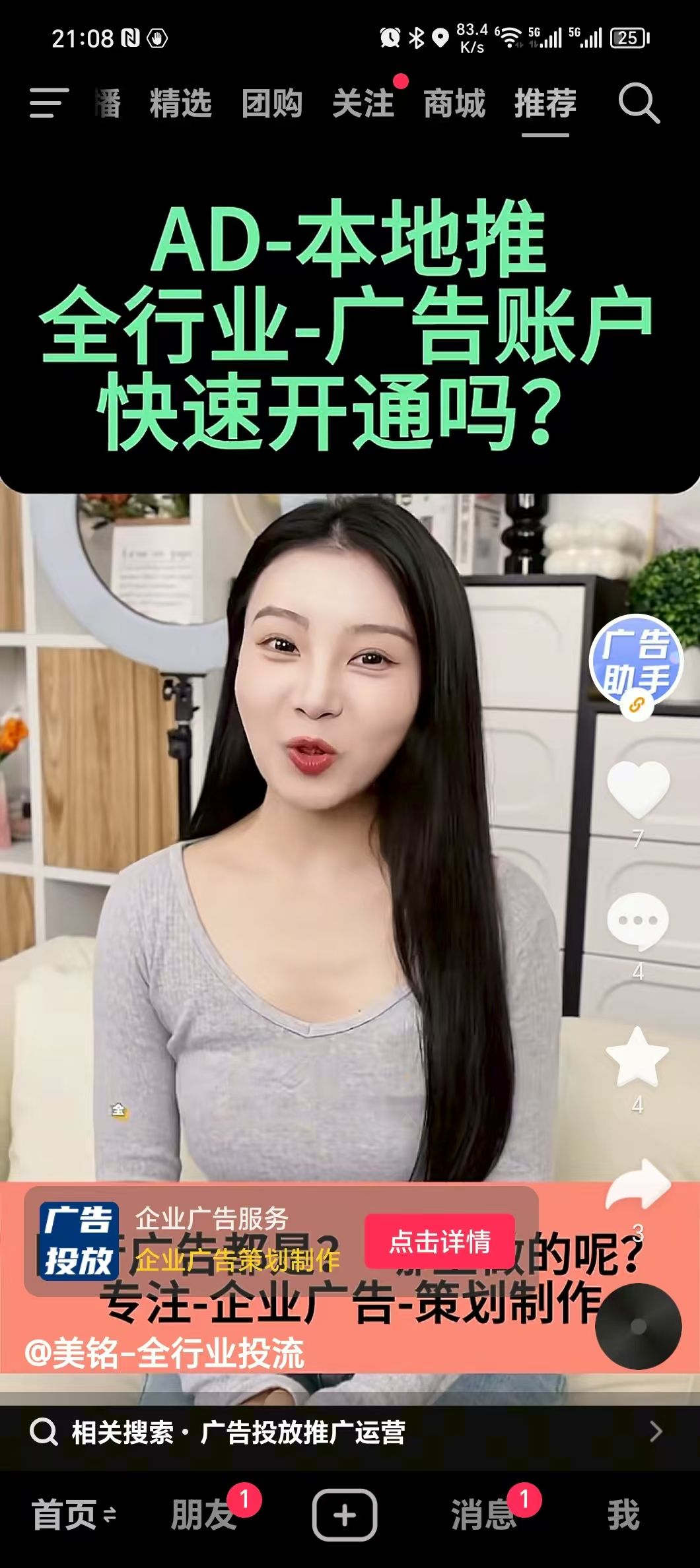Open the 消息 tab
Viewport: 700px width, 1568px height.
point(484,1515)
